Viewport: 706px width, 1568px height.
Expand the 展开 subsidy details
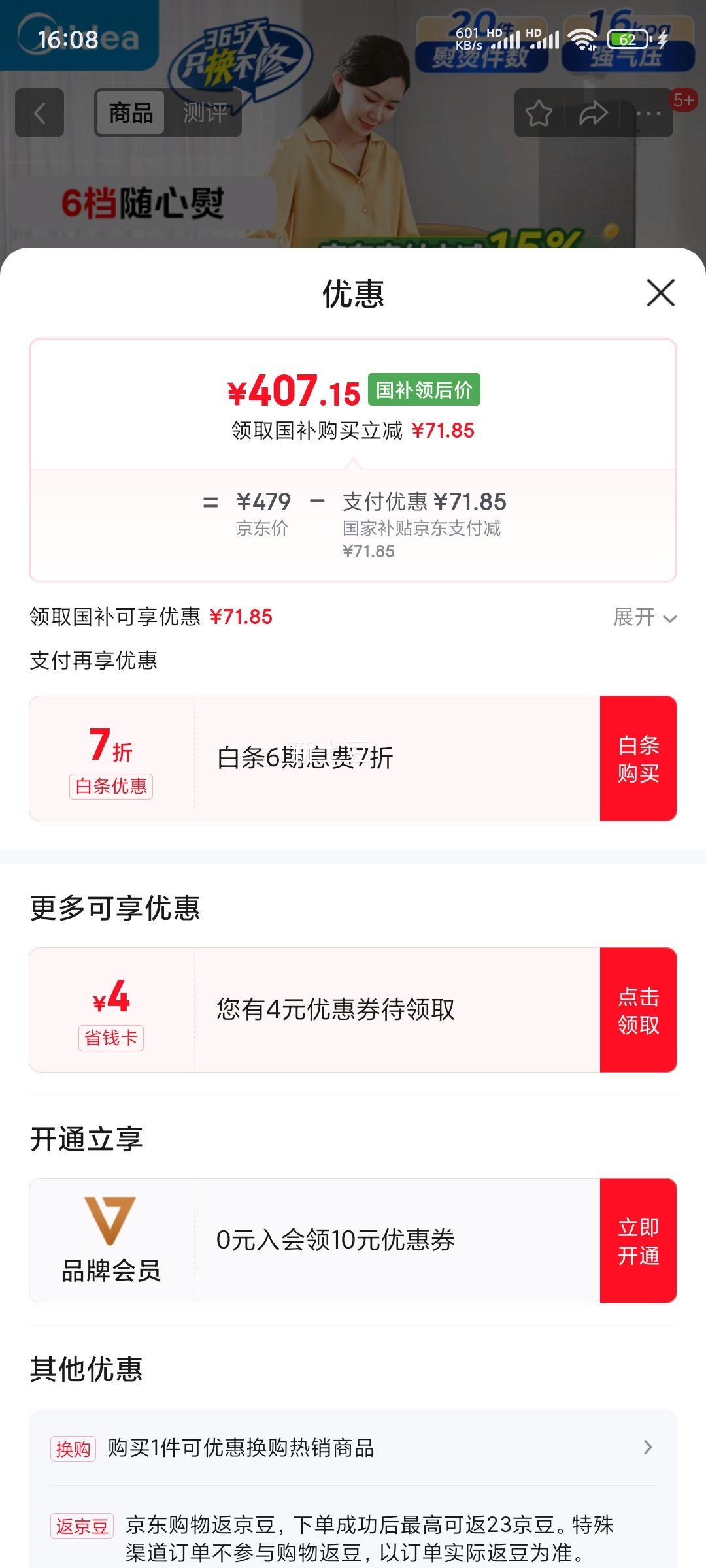[645, 617]
